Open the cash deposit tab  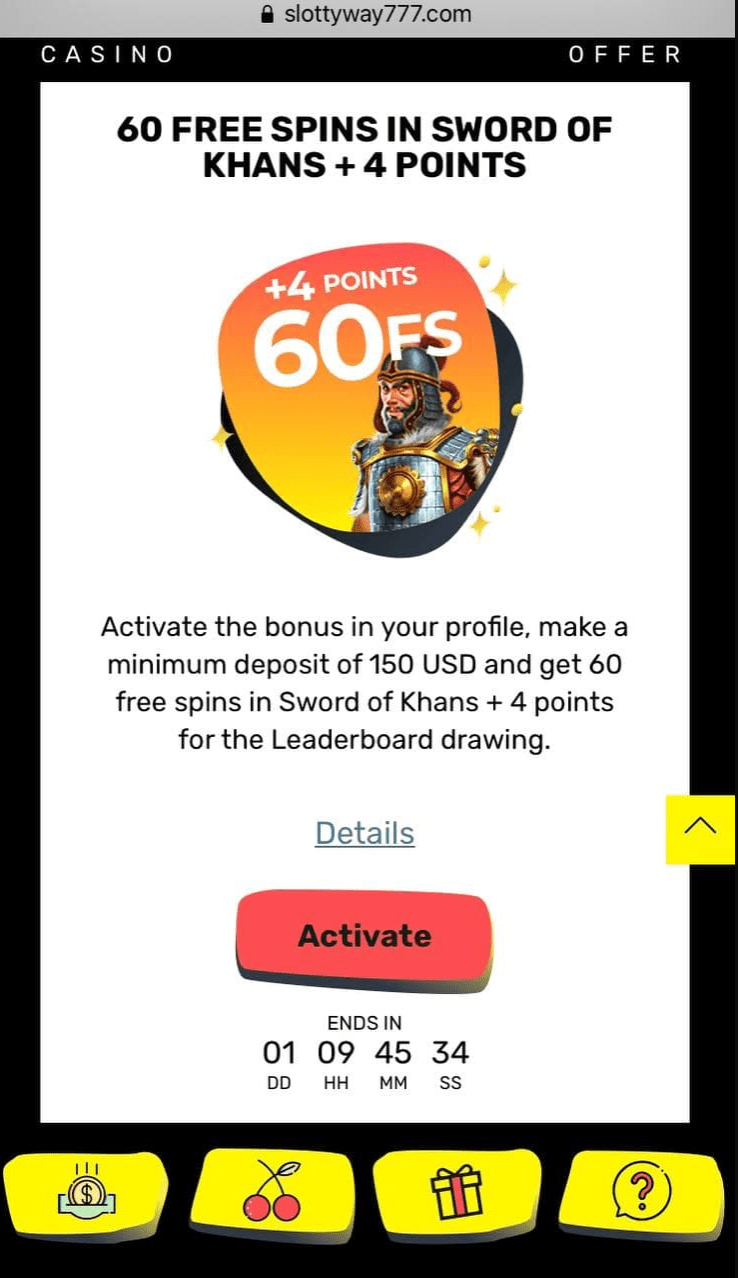[x=87, y=1194]
